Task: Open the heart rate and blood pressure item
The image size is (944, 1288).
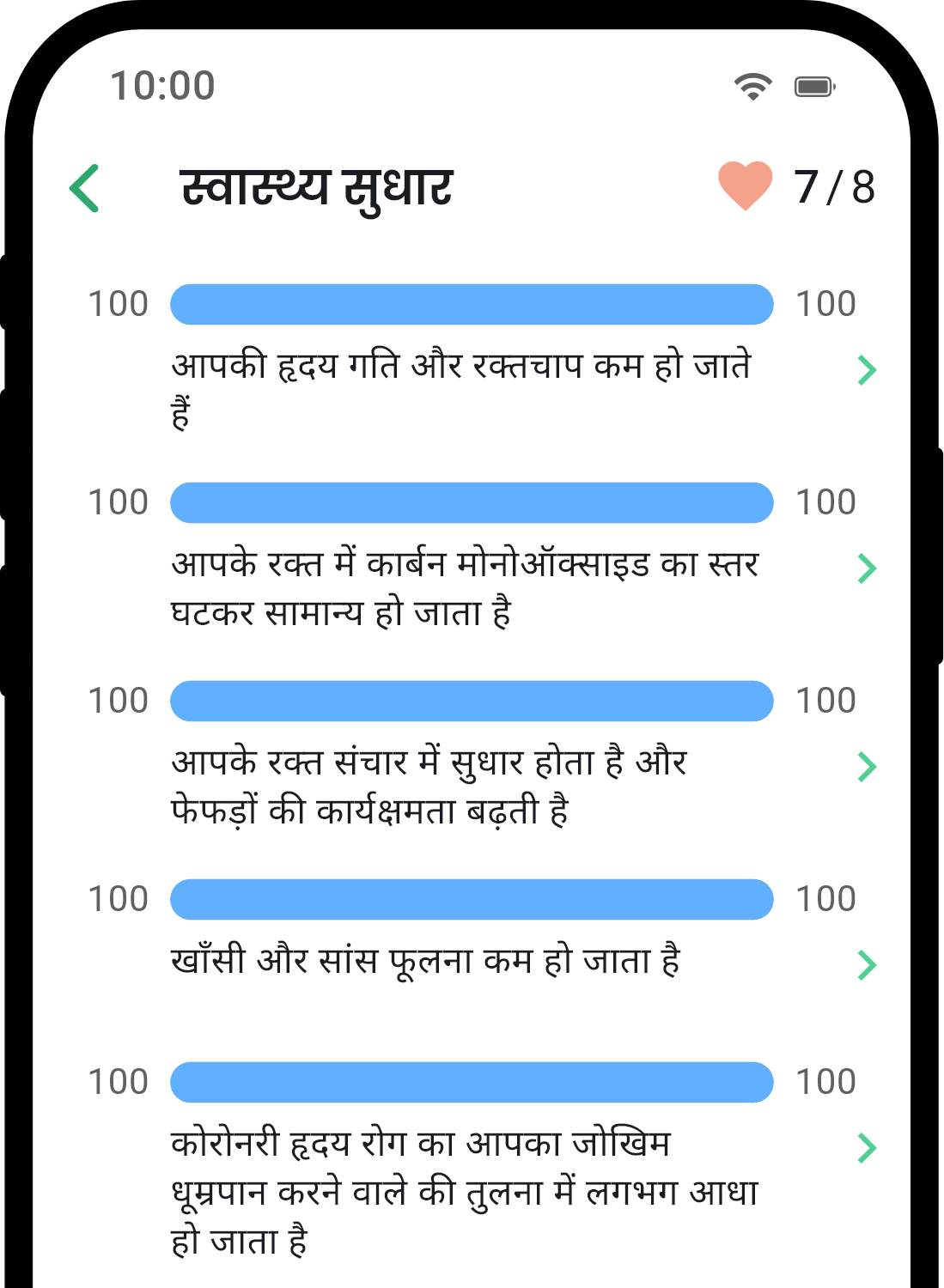Action: click(867, 370)
